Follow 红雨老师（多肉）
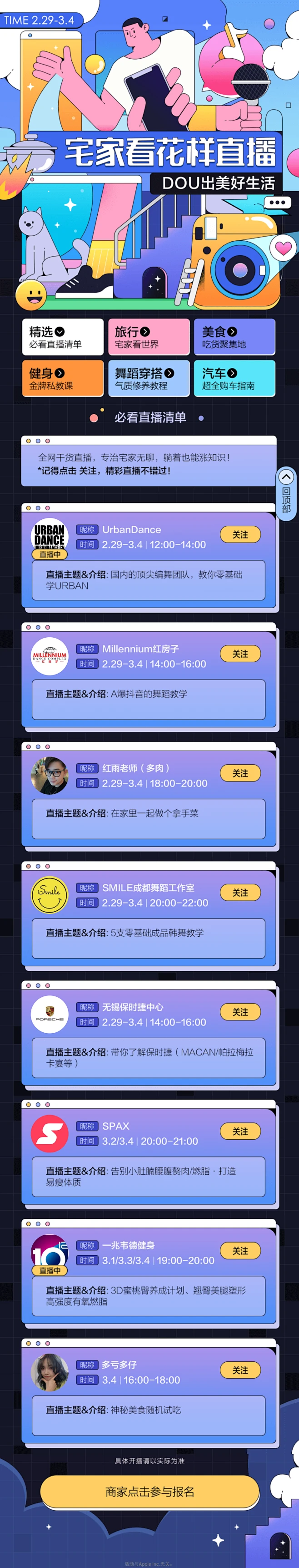 coord(240,772)
